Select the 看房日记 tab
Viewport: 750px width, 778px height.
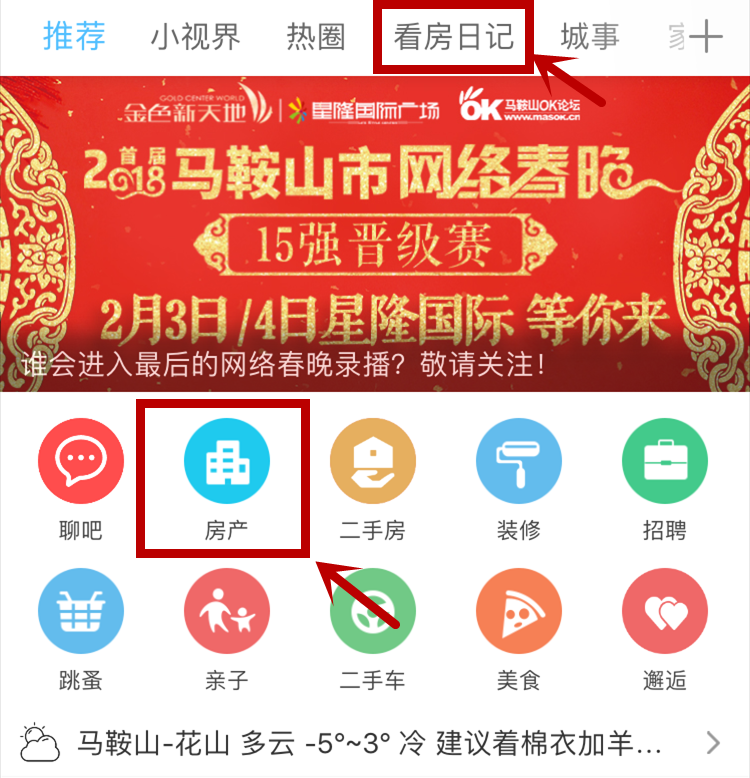[x=453, y=37]
